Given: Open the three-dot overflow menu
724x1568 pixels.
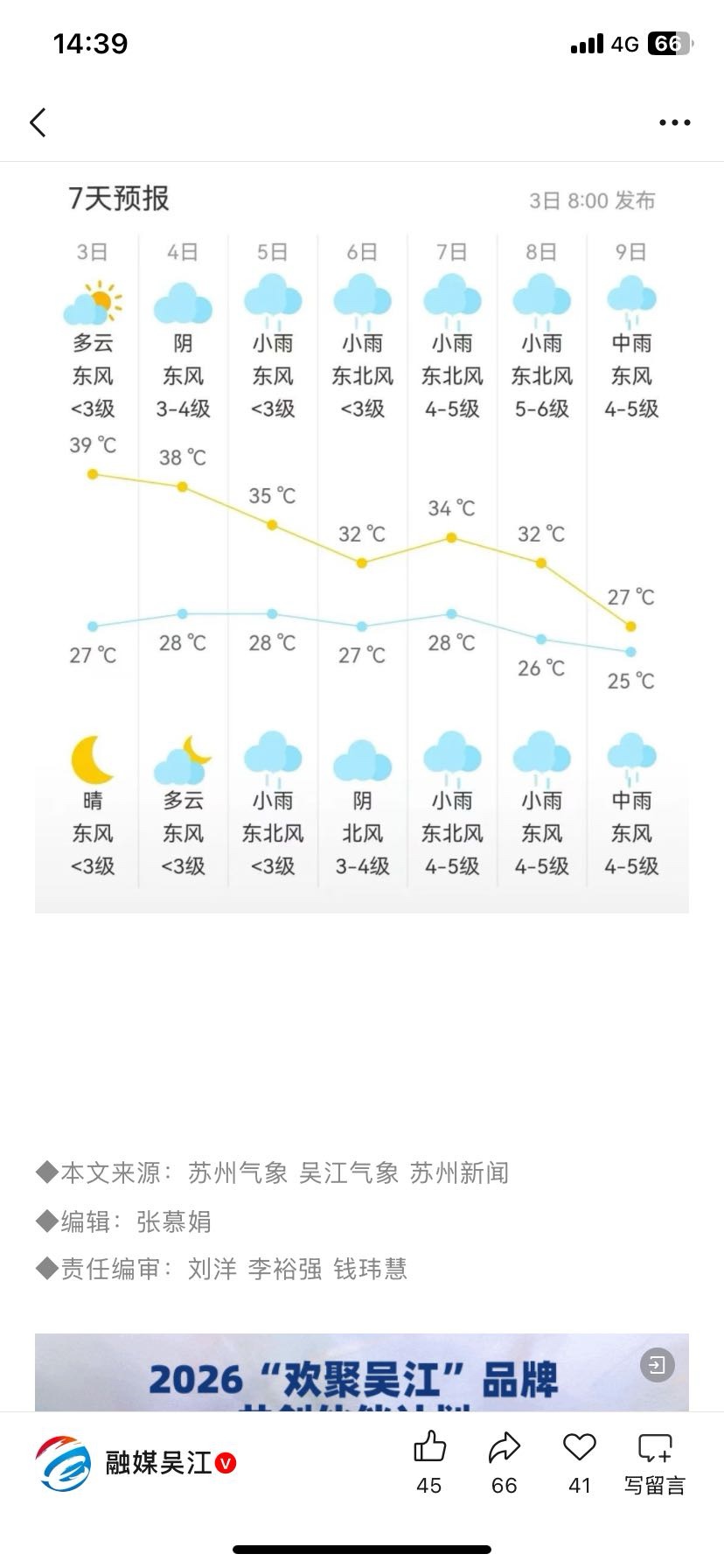Looking at the screenshot, I should (x=674, y=122).
